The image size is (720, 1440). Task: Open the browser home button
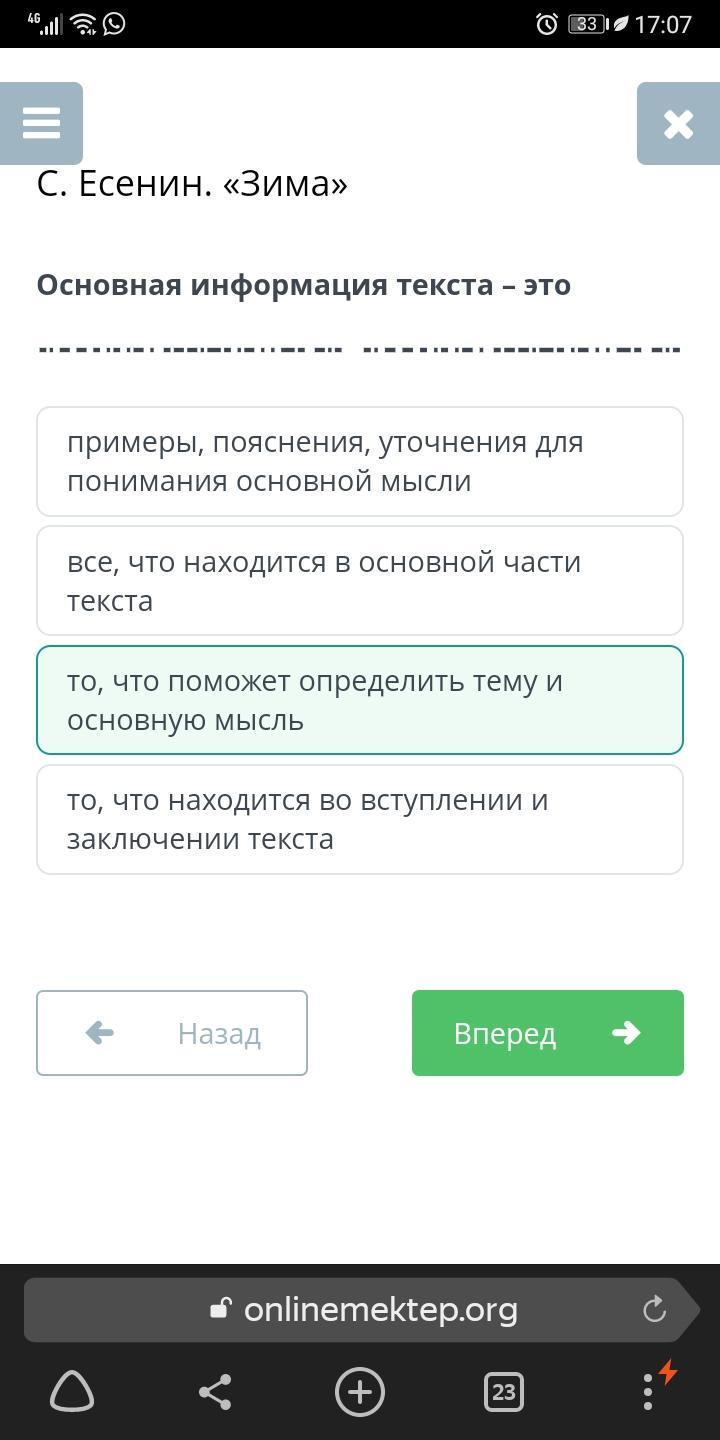[72, 1391]
